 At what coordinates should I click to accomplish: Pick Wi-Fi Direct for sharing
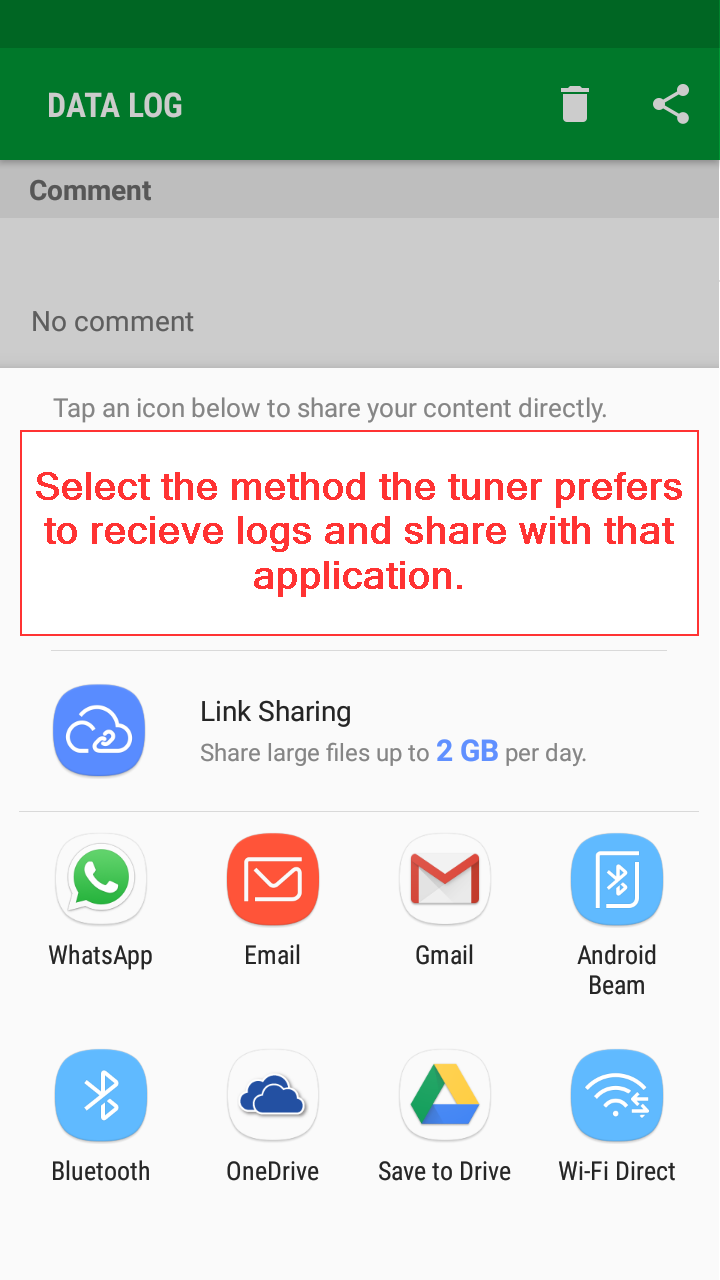[617, 1096]
